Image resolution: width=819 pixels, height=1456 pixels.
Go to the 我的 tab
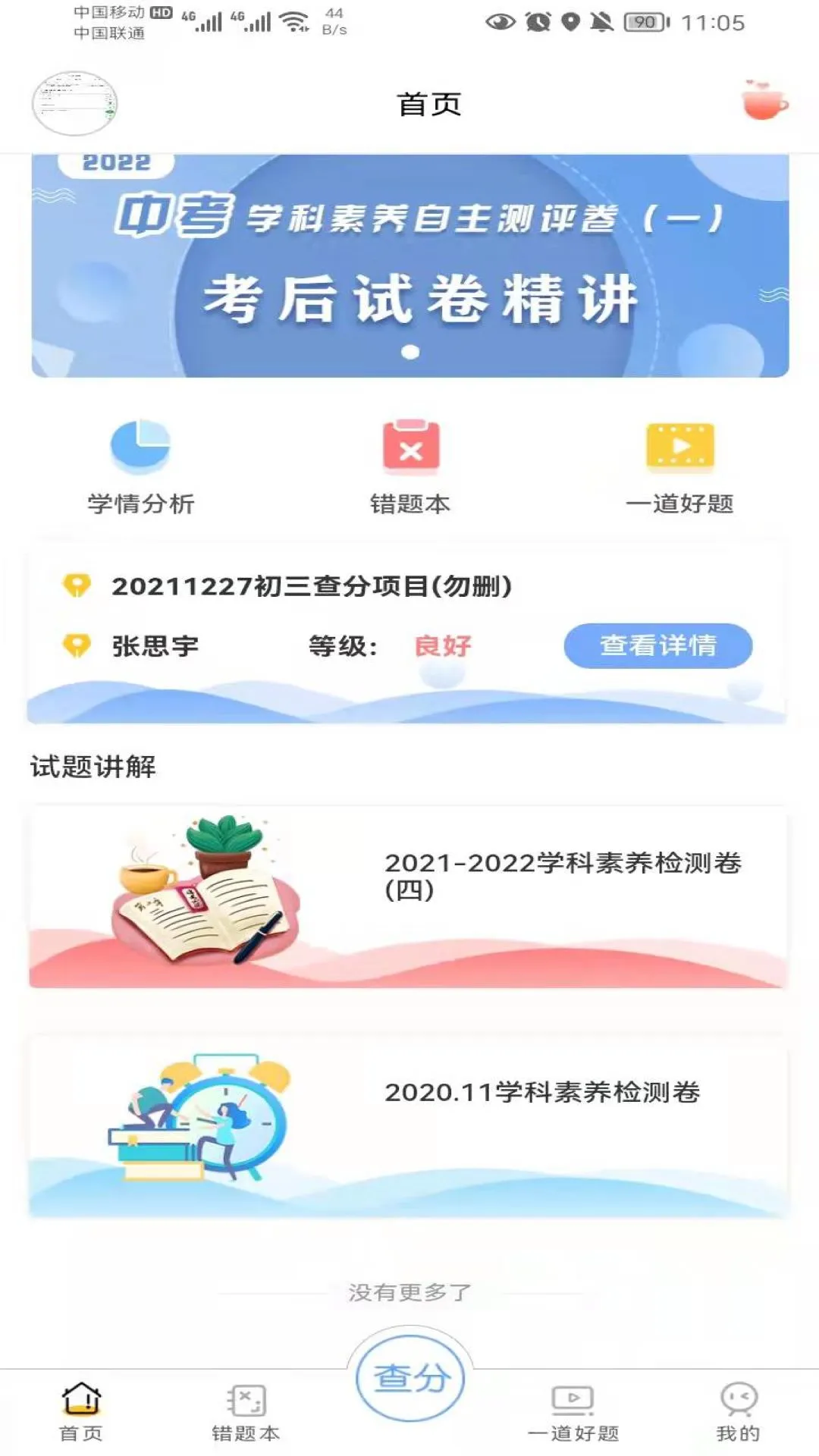tap(738, 1411)
